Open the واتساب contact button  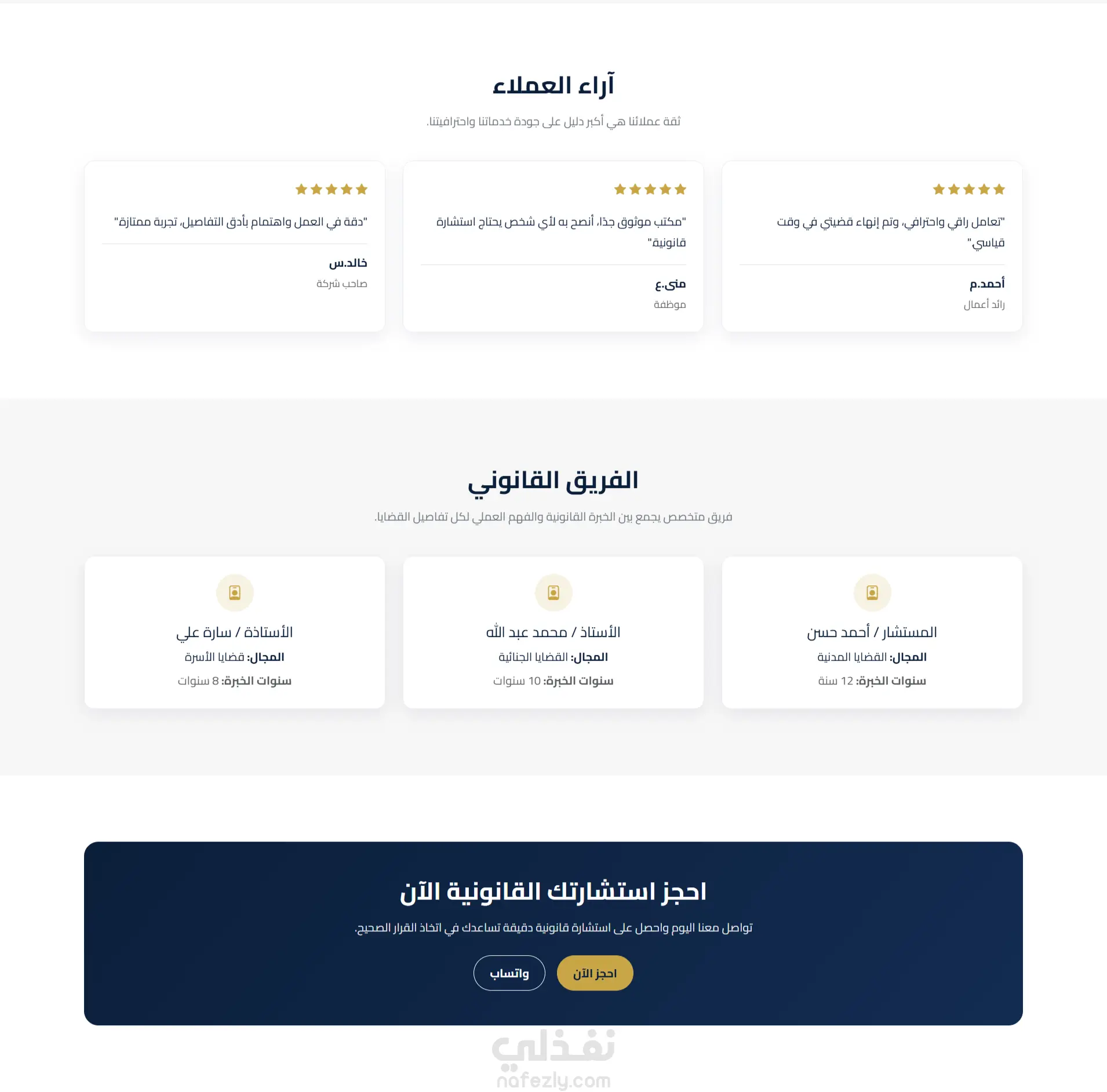point(509,973)
